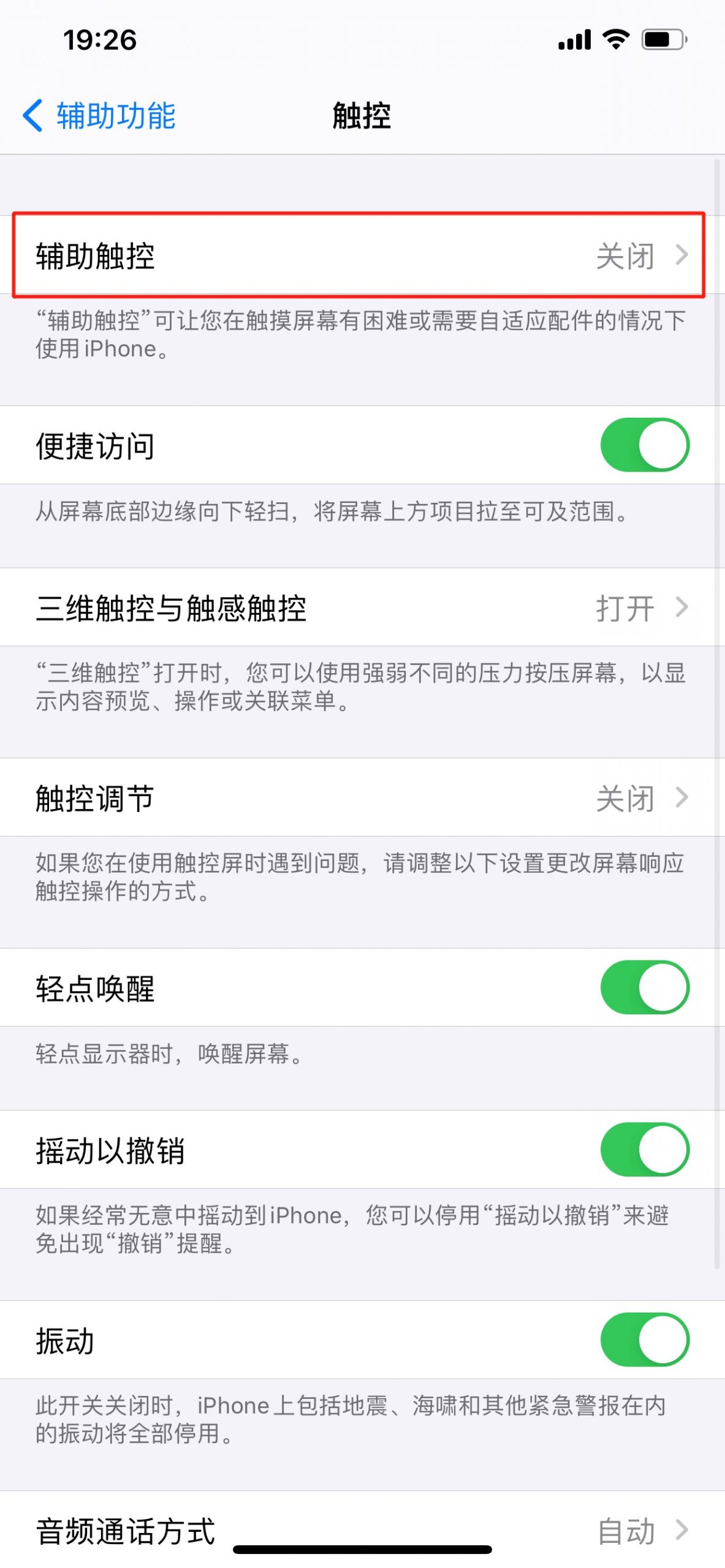Open the 辅助触控 setting

(x=362, y=255)
